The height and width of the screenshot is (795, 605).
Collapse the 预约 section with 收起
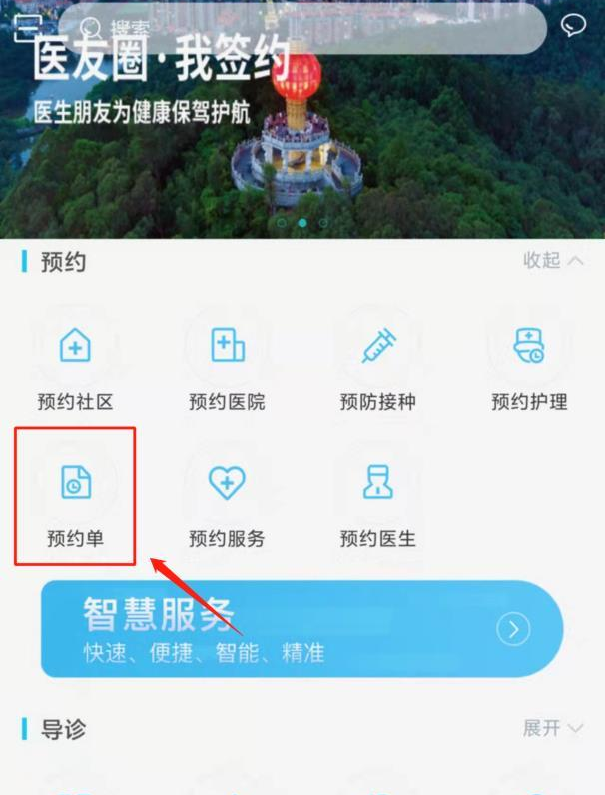tap(553, 261)
